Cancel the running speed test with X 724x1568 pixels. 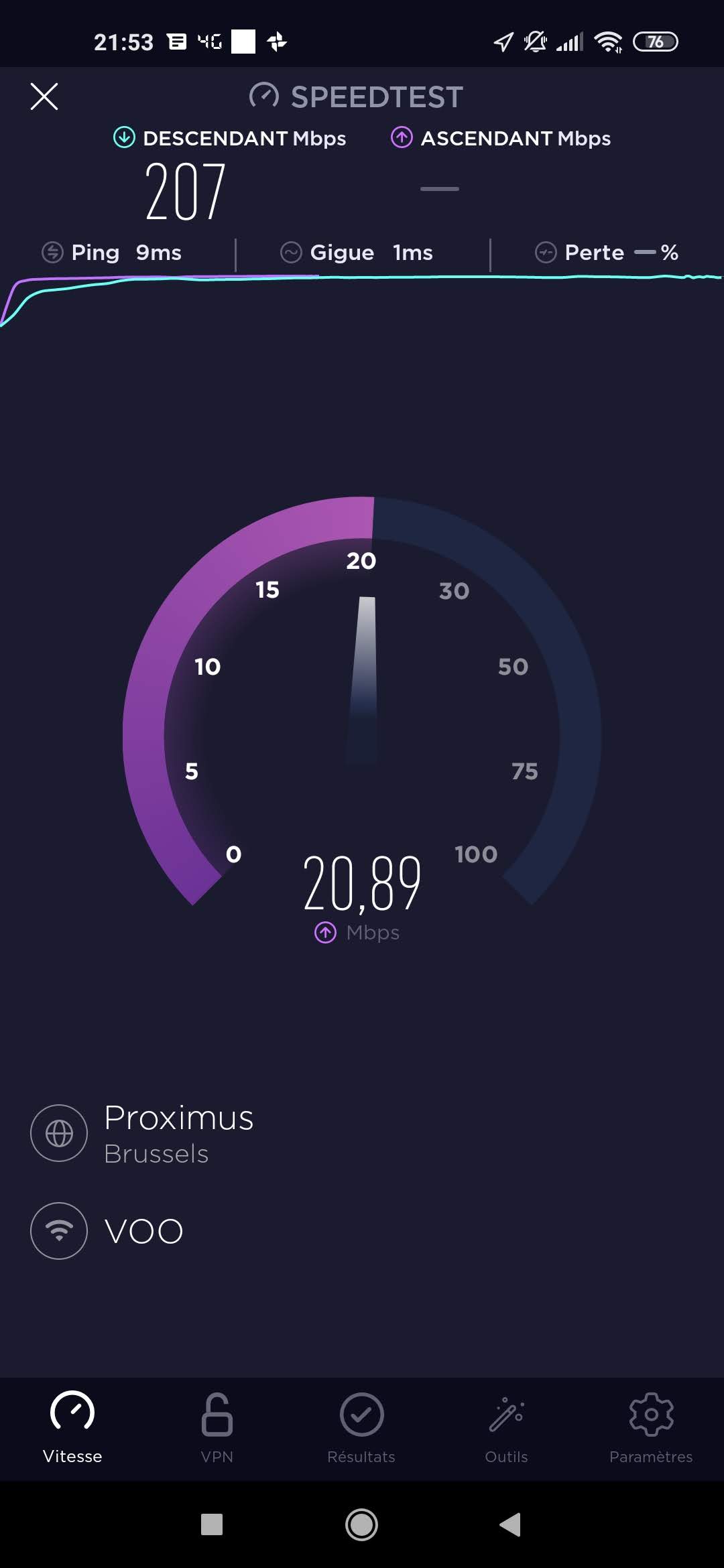pyautogui.click(x=44, y=96)
